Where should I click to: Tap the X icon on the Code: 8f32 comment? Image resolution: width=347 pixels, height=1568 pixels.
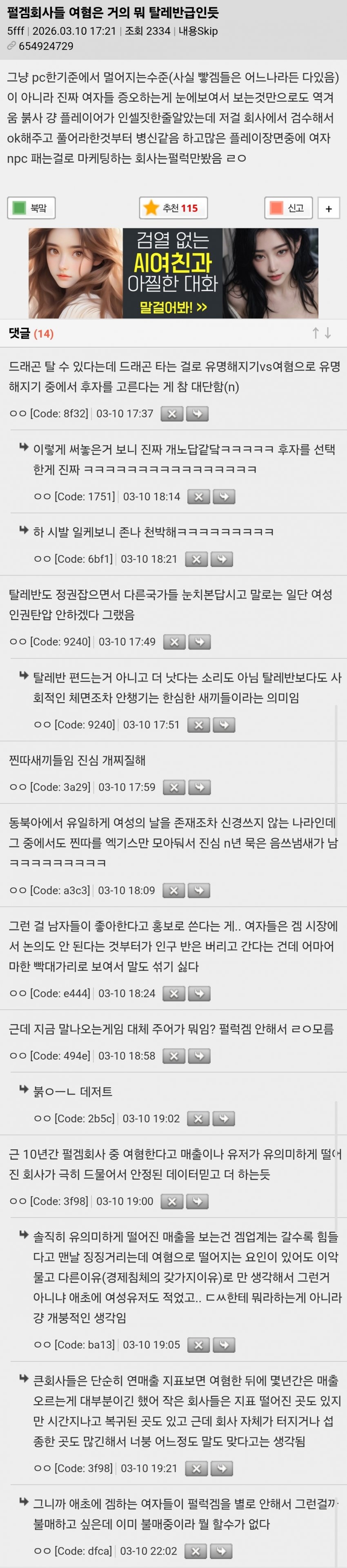172,414
